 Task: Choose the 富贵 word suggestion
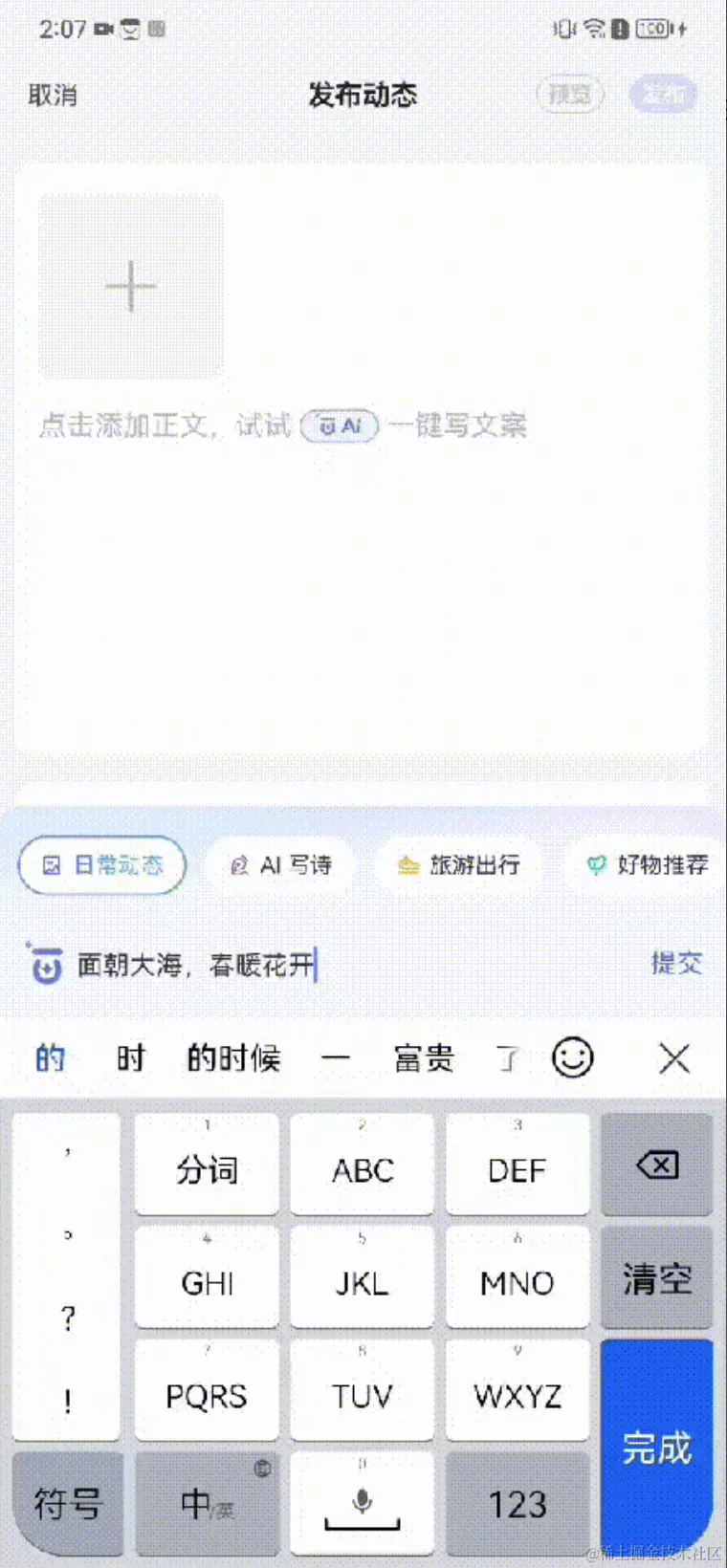424,1058
